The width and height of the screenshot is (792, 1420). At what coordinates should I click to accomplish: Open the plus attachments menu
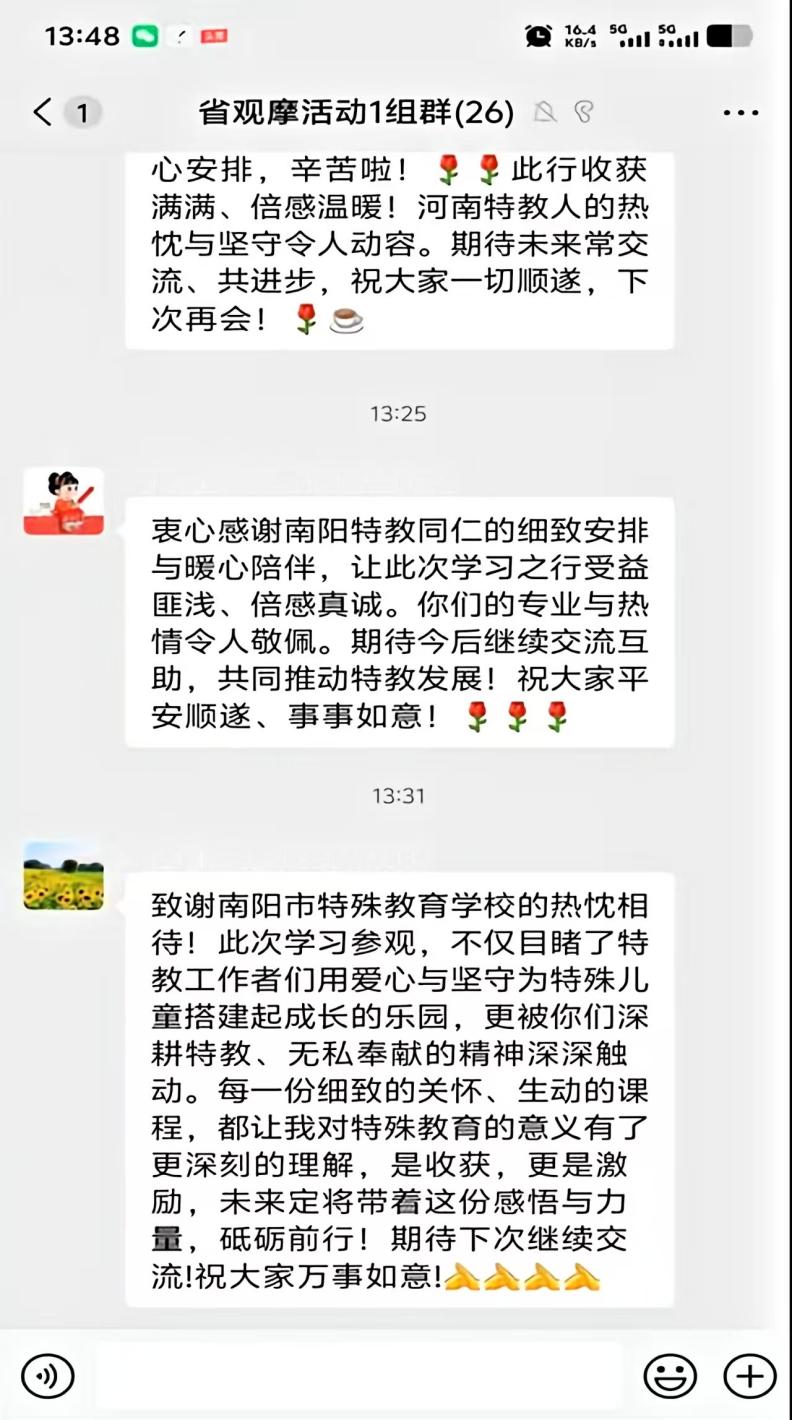pos(749,1376)
